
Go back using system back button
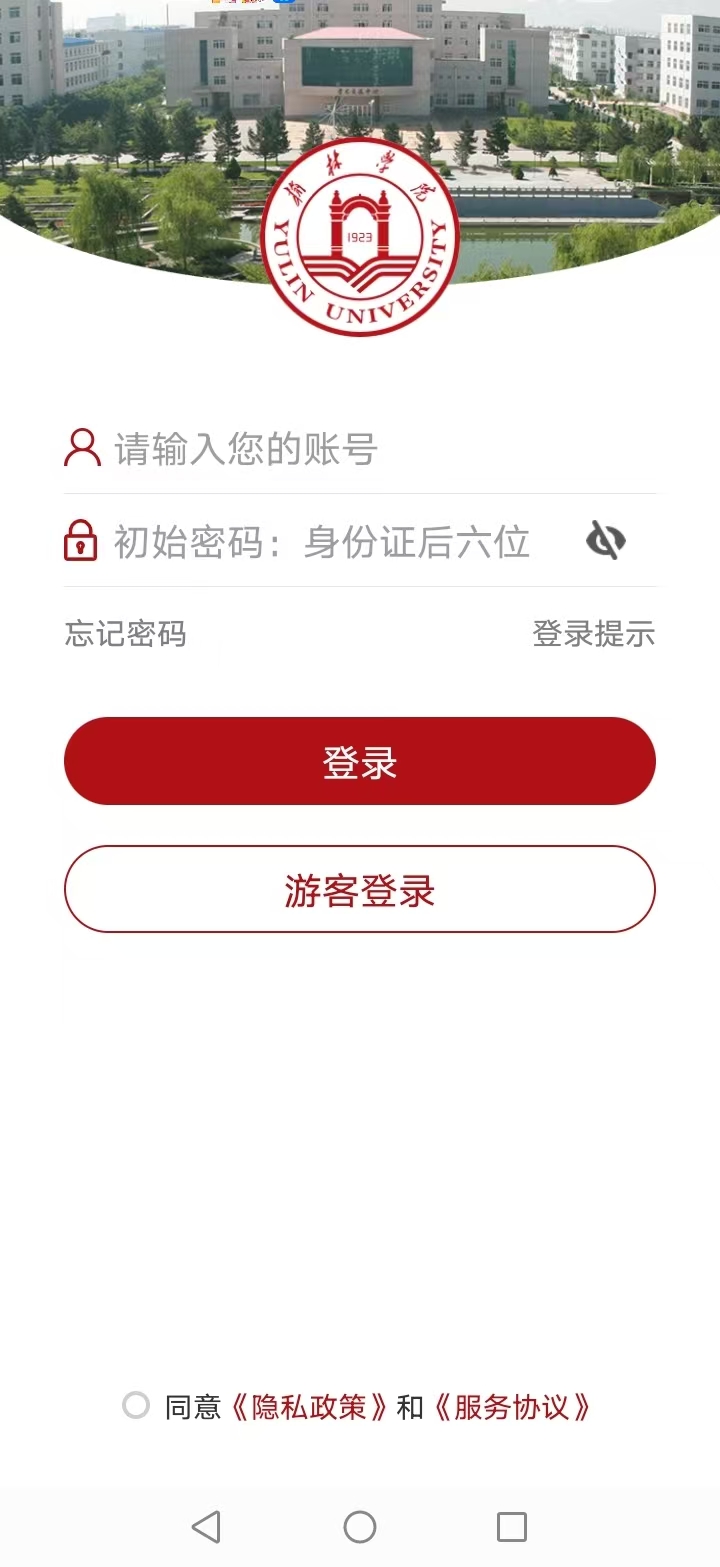[x=206, y=1527]
